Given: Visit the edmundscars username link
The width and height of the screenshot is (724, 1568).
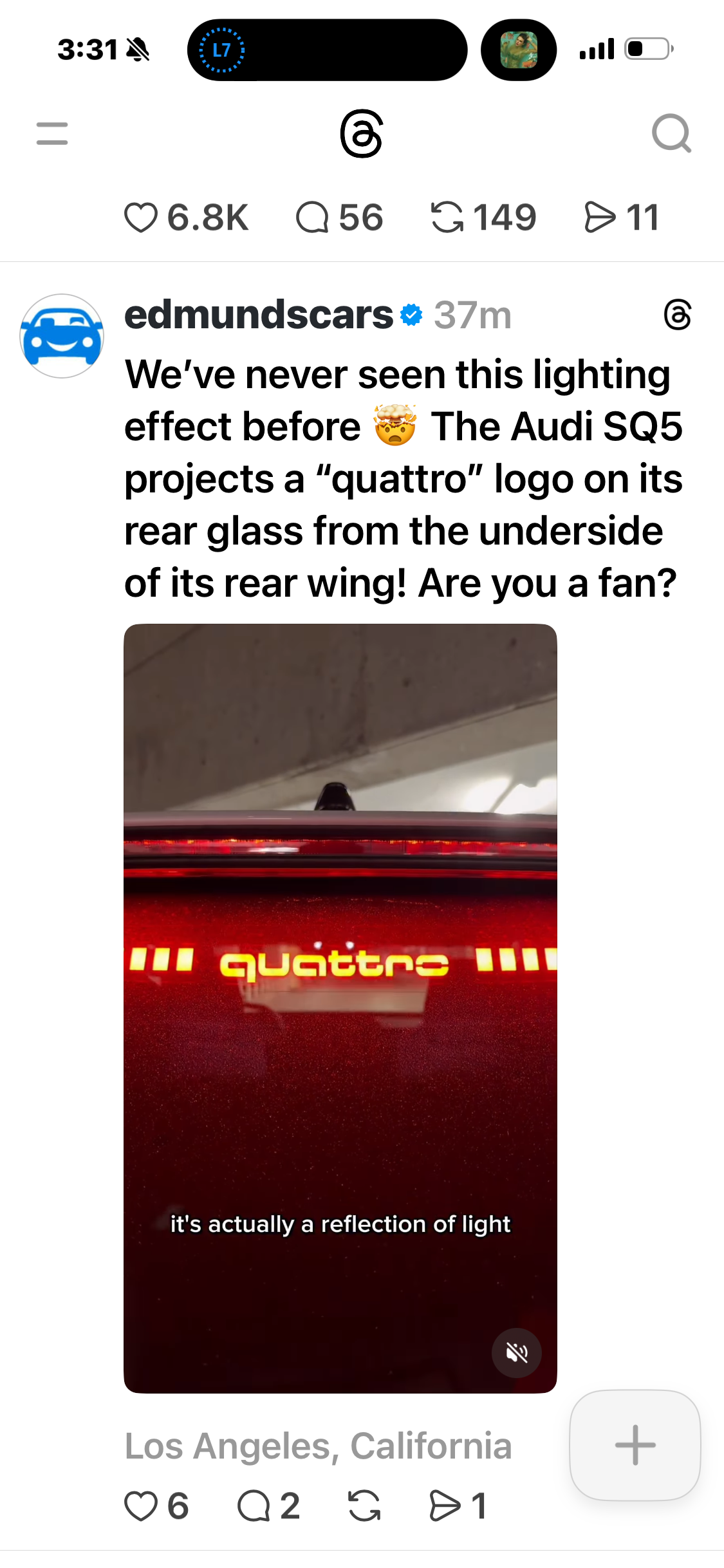Looking at the screenshot, I should (259, 315).
